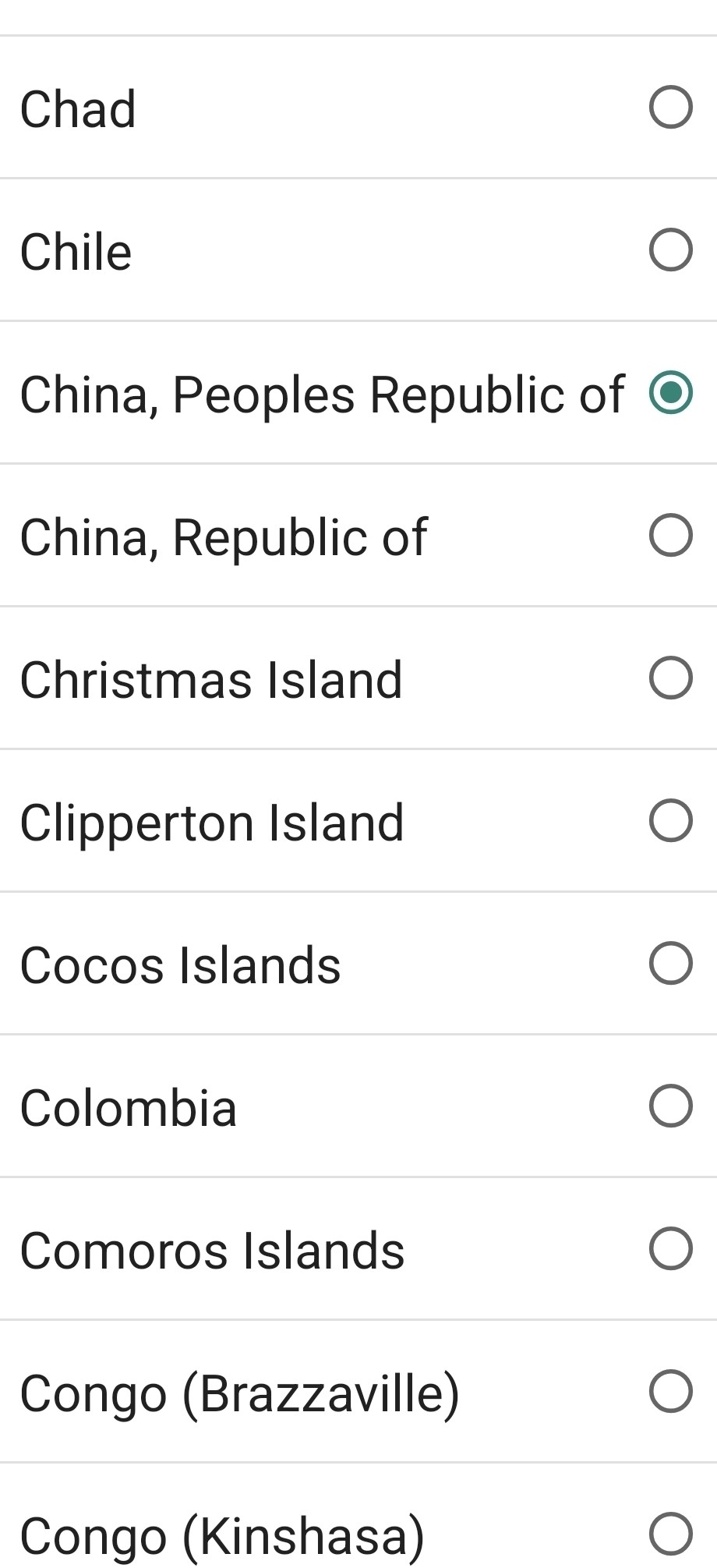Tap the China, Peoples Republic of option
The width and height of the screenshot is (717, 1568).
[670, 392]
